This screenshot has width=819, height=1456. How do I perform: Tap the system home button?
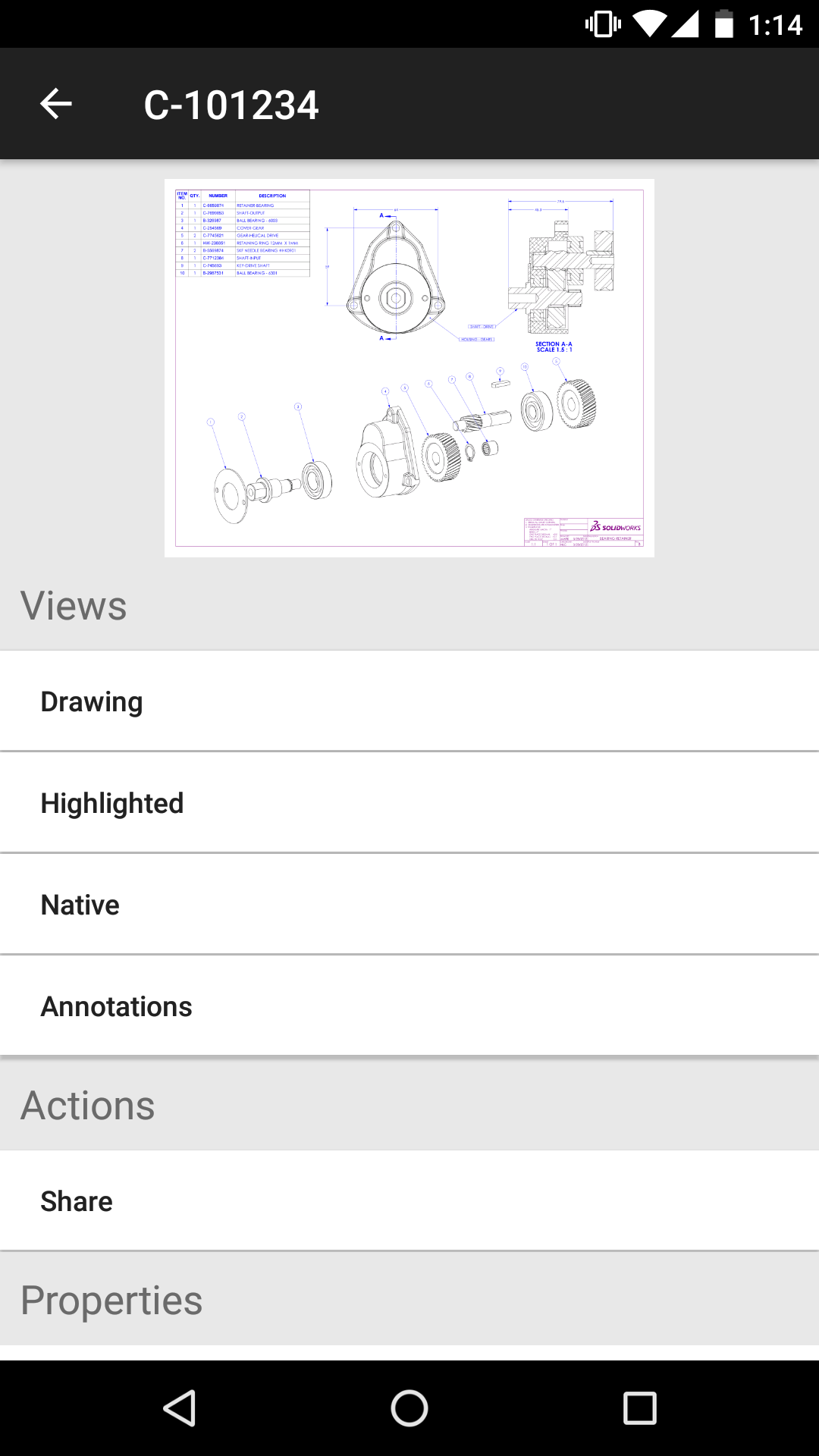click(x=409, y=1408)
